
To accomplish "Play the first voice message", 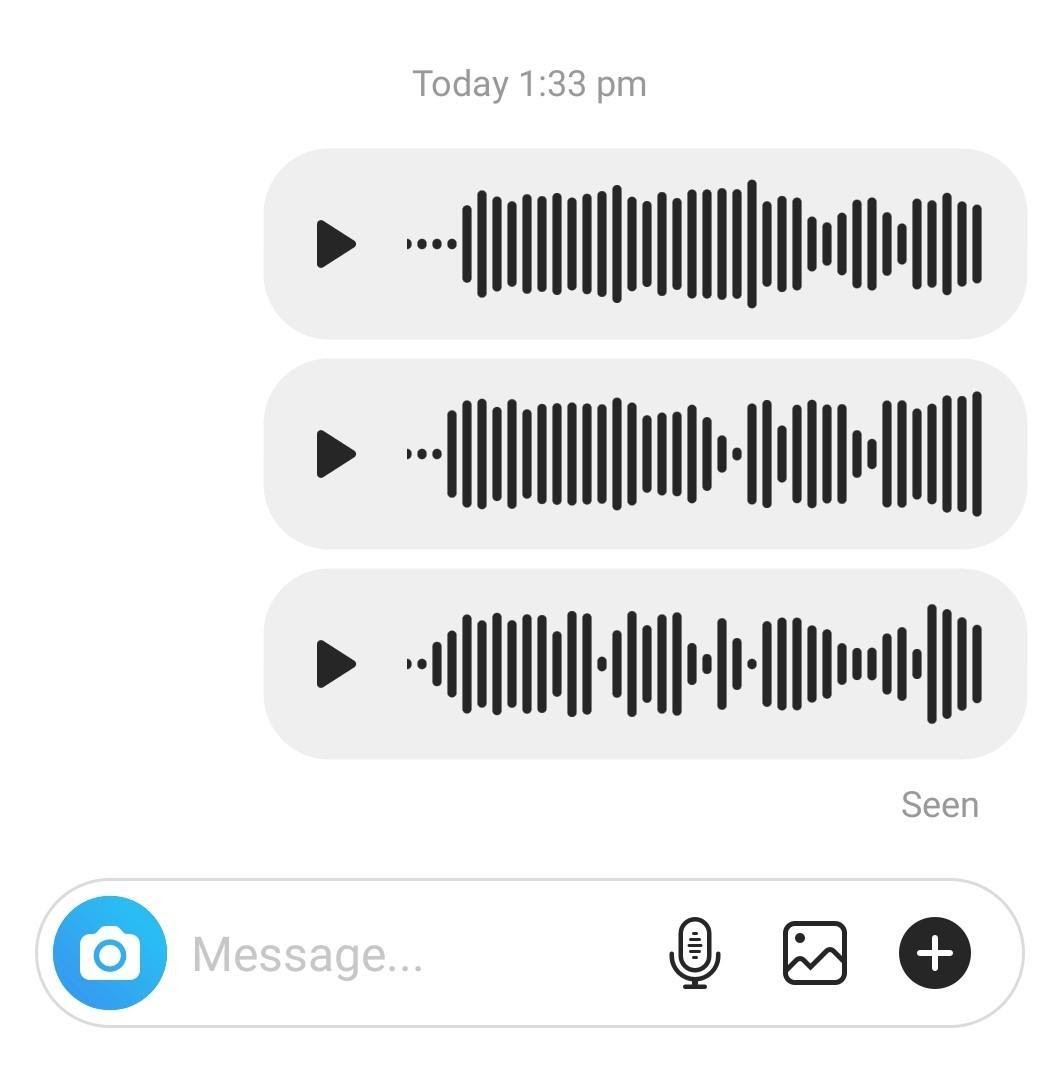I will 336,244.
